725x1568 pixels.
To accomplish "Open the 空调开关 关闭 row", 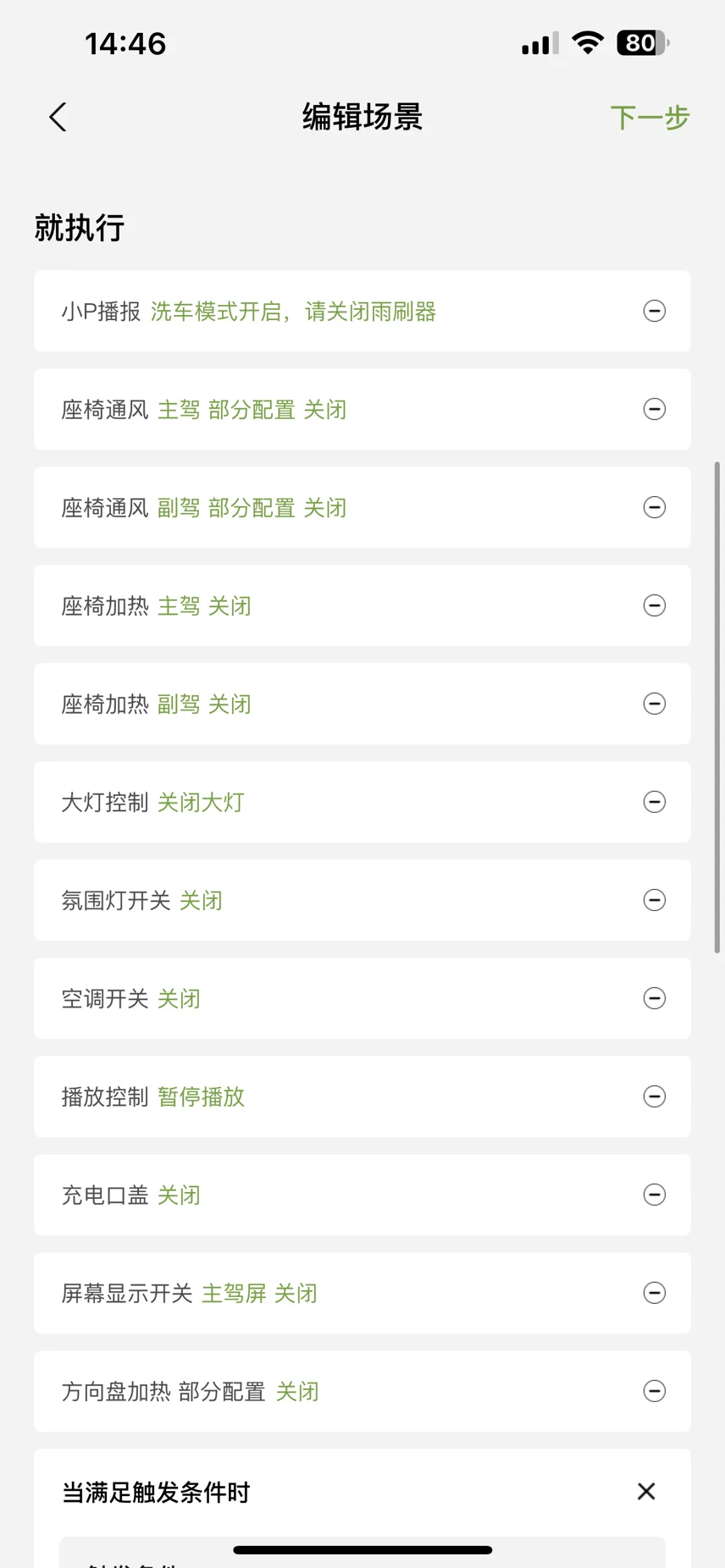I will (x=362, y=998).
